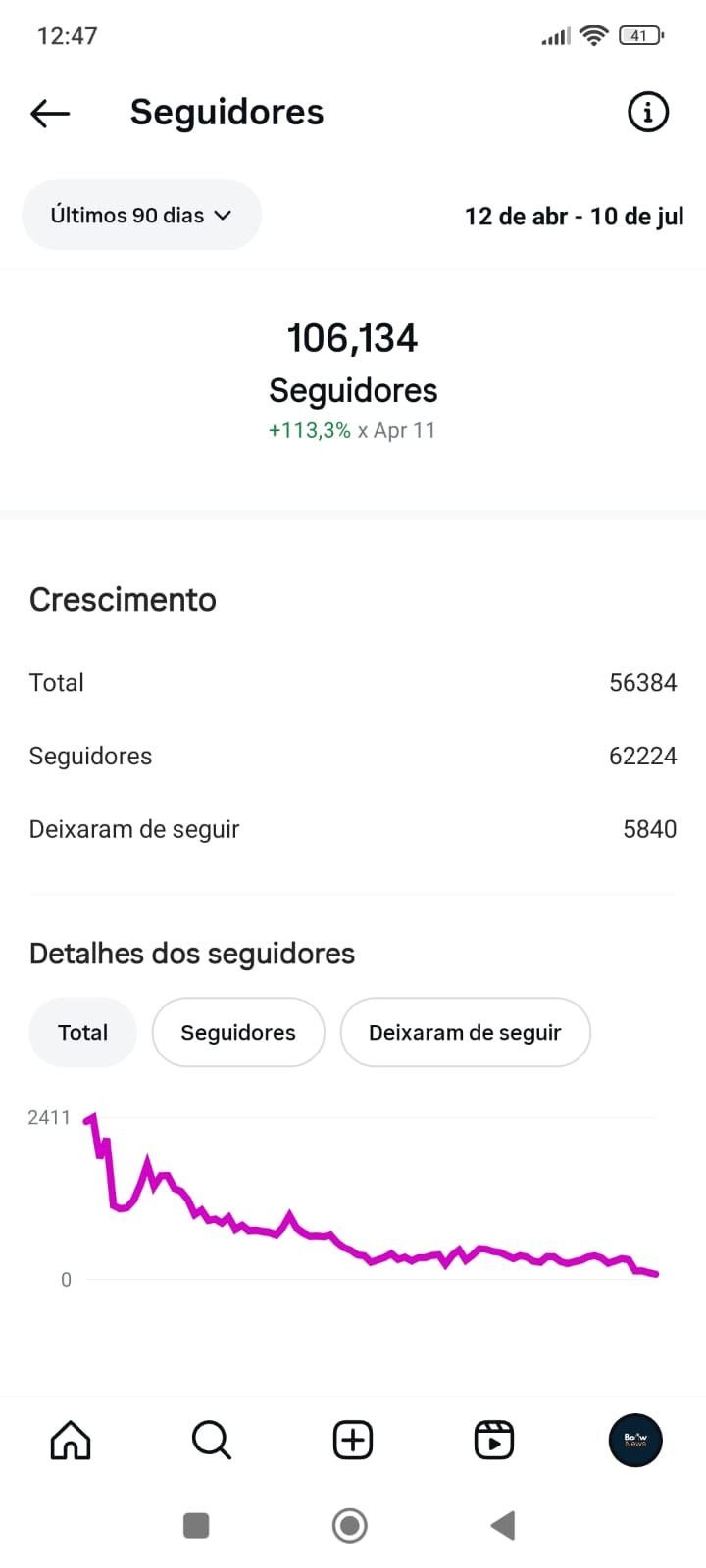
Task: Open the Search tab
Action: [212, 1440]
